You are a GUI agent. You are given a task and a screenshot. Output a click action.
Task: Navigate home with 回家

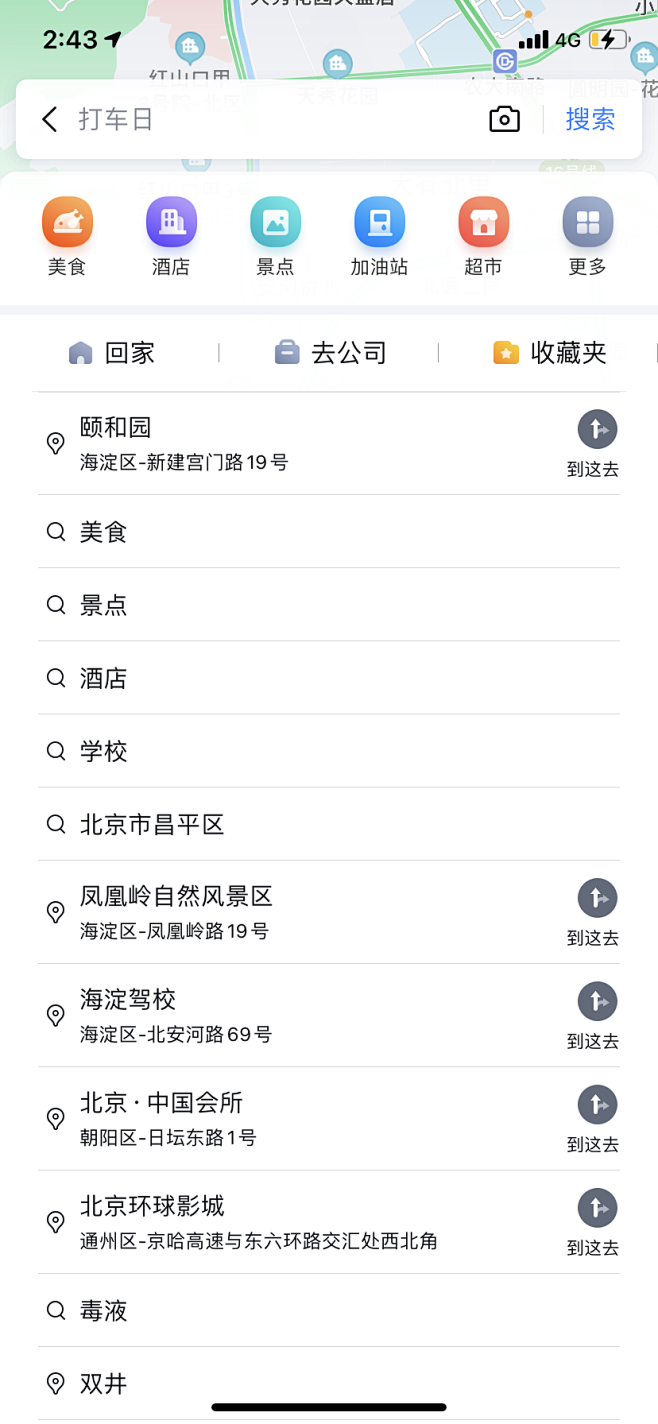tap(111, 352)
